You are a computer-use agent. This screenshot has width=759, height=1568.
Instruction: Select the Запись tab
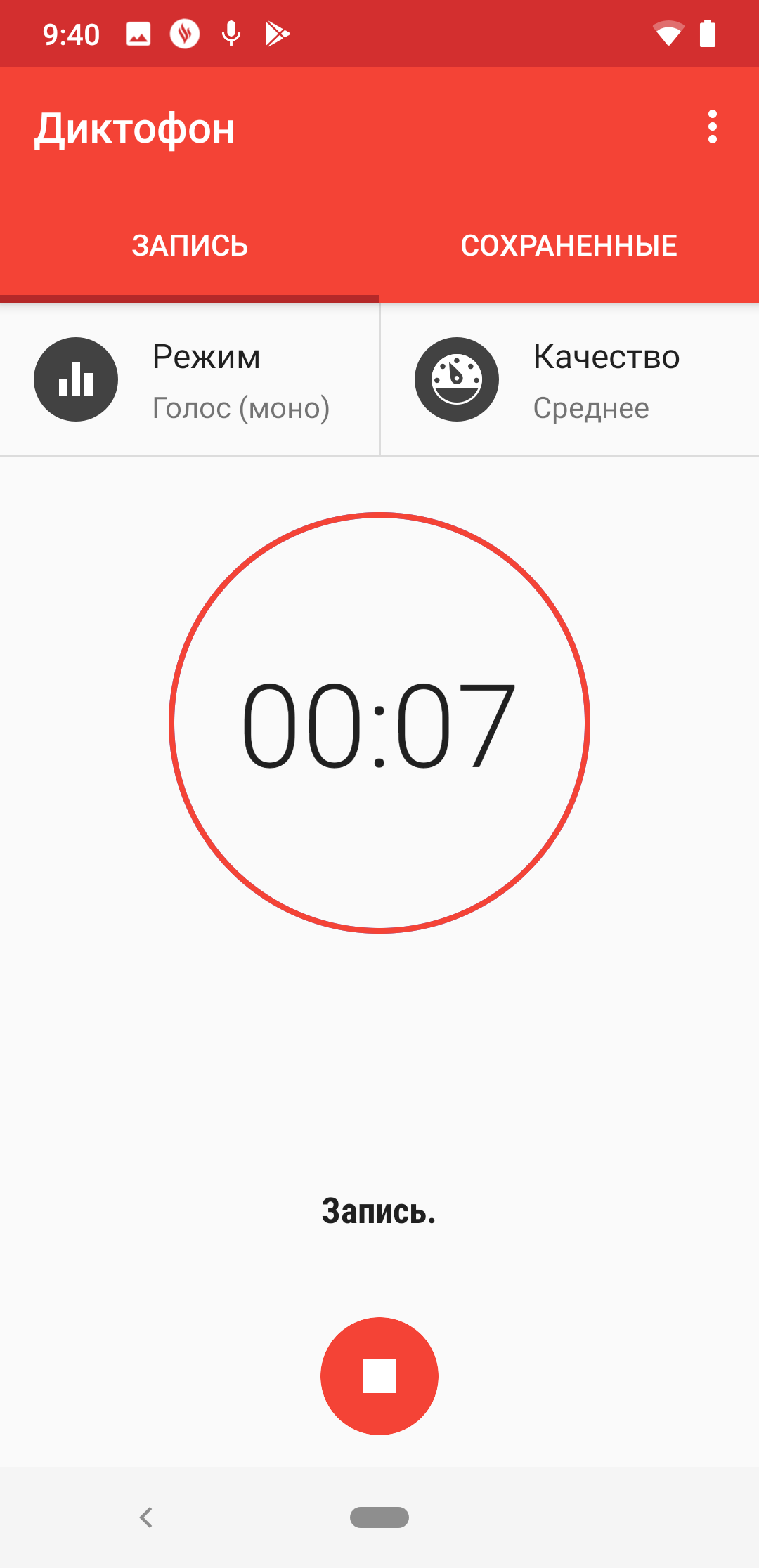190,246
